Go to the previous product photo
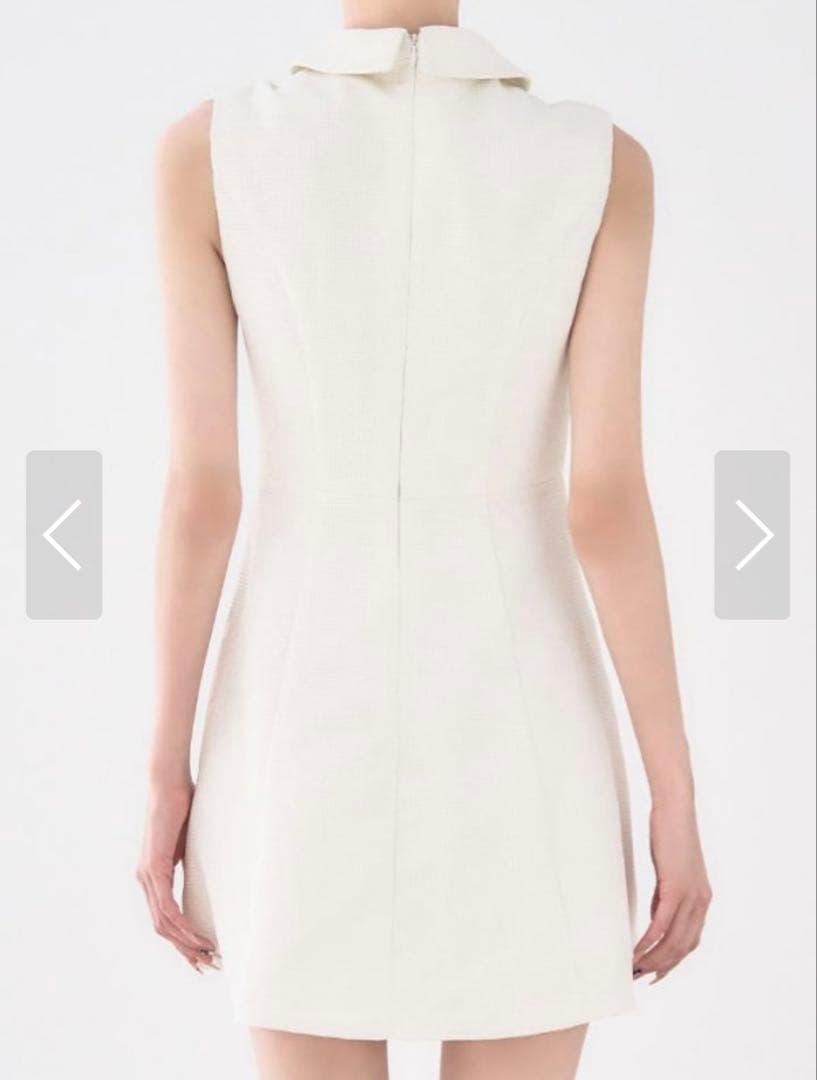This screenshot has height=1080, width=817. [63, 535]
